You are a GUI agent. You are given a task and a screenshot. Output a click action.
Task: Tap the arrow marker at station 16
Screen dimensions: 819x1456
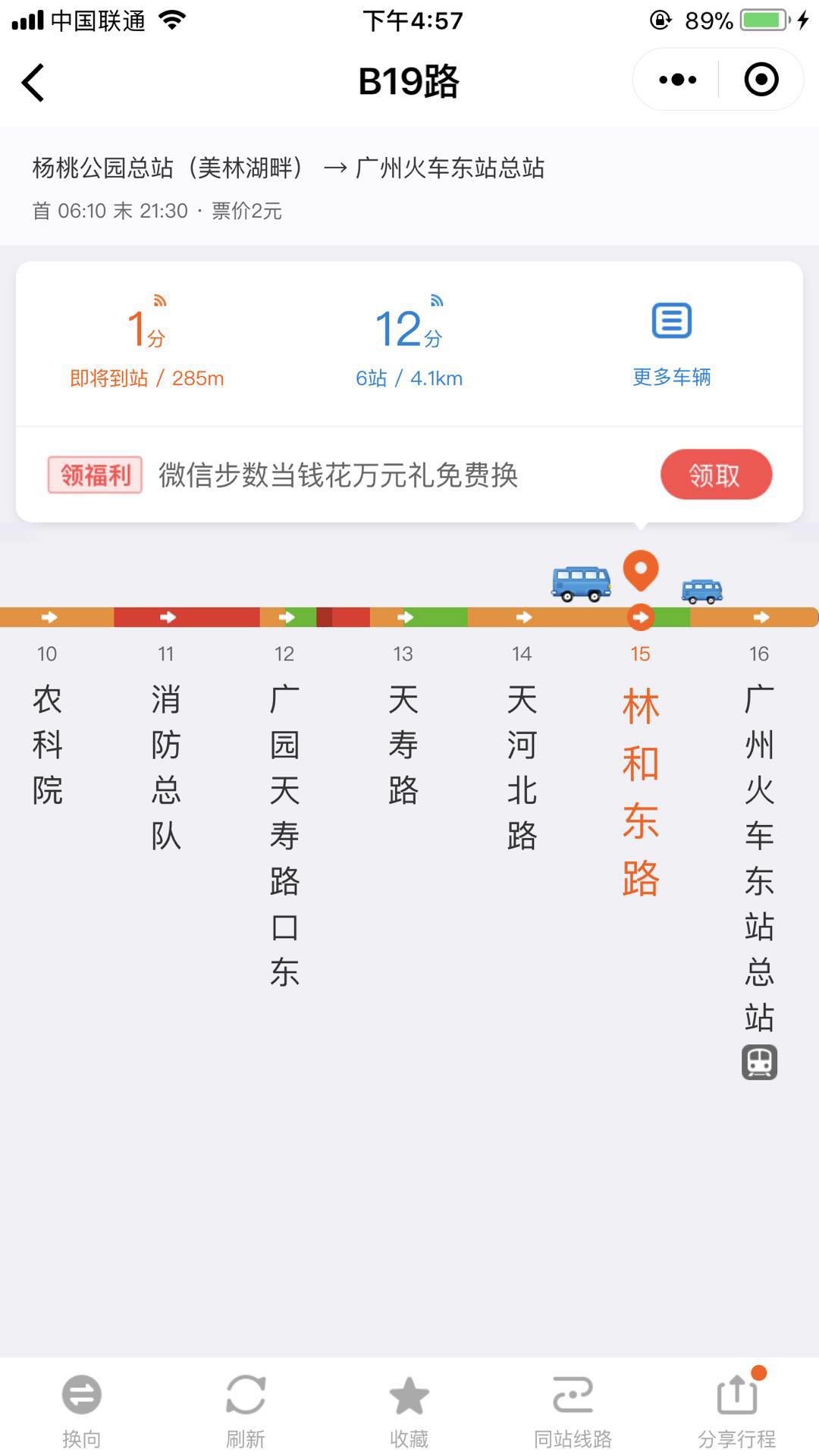(761, 617)
